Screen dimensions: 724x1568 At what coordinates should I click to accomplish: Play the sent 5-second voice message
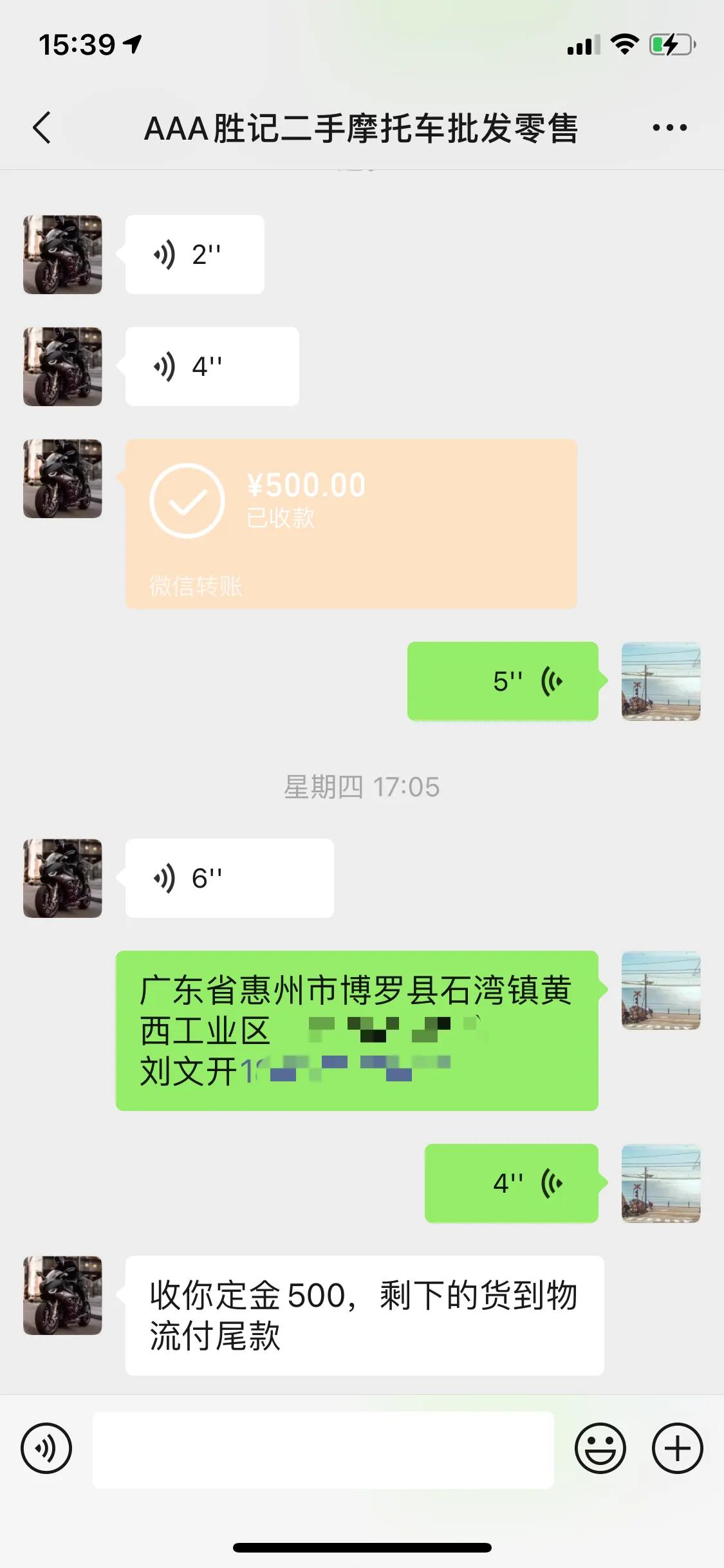(503, 681)
